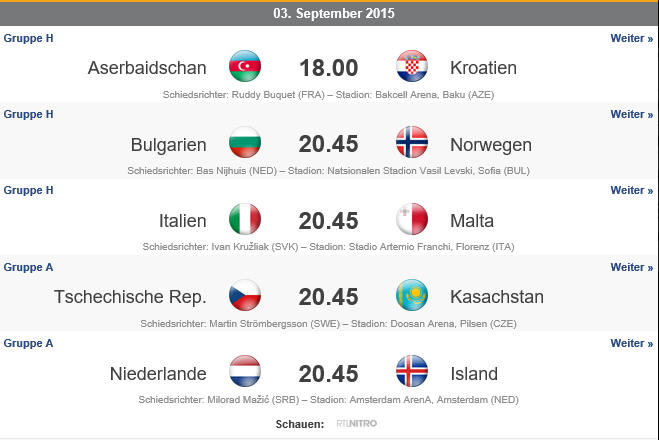Open Gruppe H link above Bulgarien match
659x440 pixels.
click(28, 114)
